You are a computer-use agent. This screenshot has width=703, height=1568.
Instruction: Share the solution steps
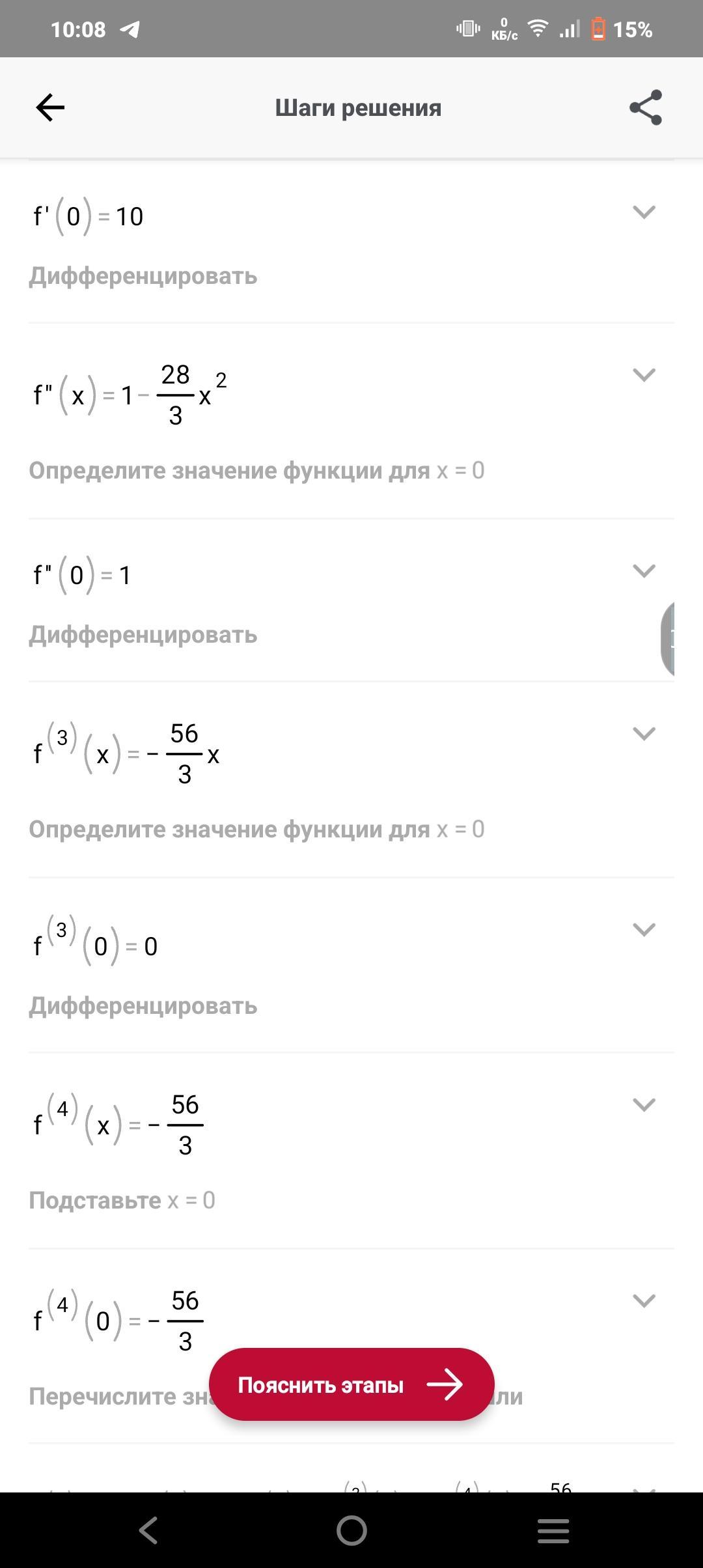pos(646,107)
